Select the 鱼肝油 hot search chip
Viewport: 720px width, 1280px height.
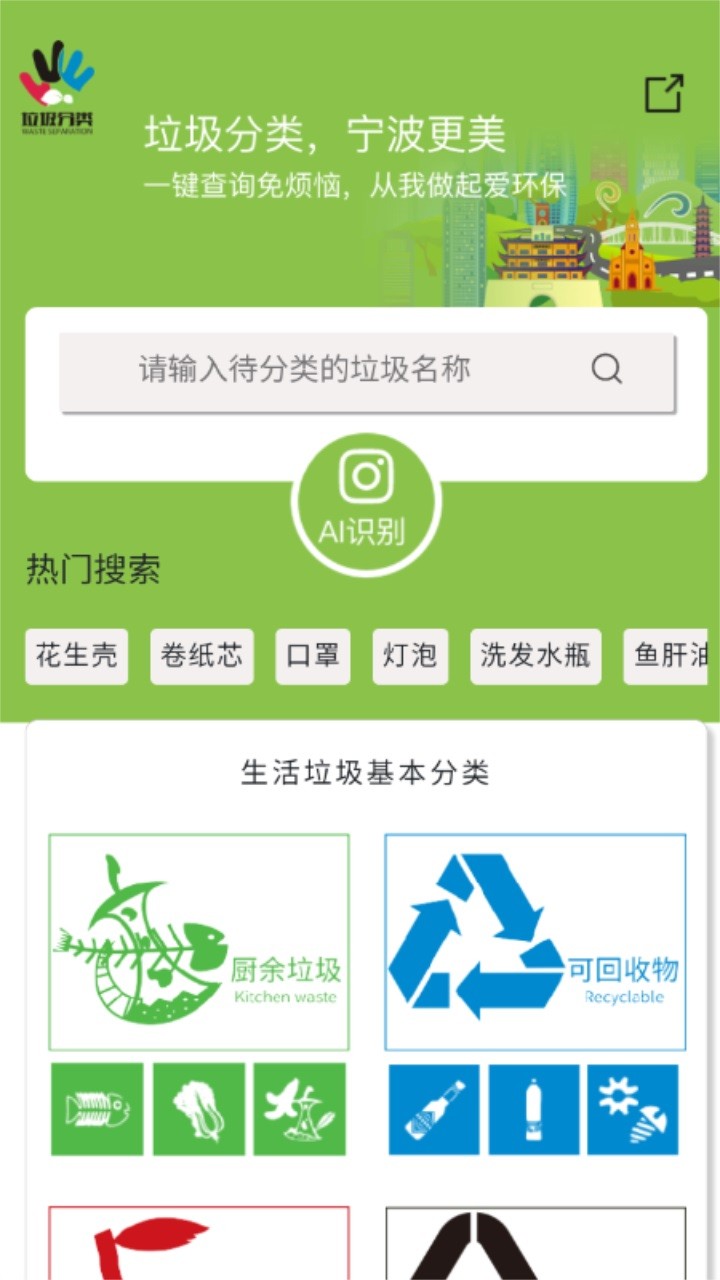pos(668,656)
